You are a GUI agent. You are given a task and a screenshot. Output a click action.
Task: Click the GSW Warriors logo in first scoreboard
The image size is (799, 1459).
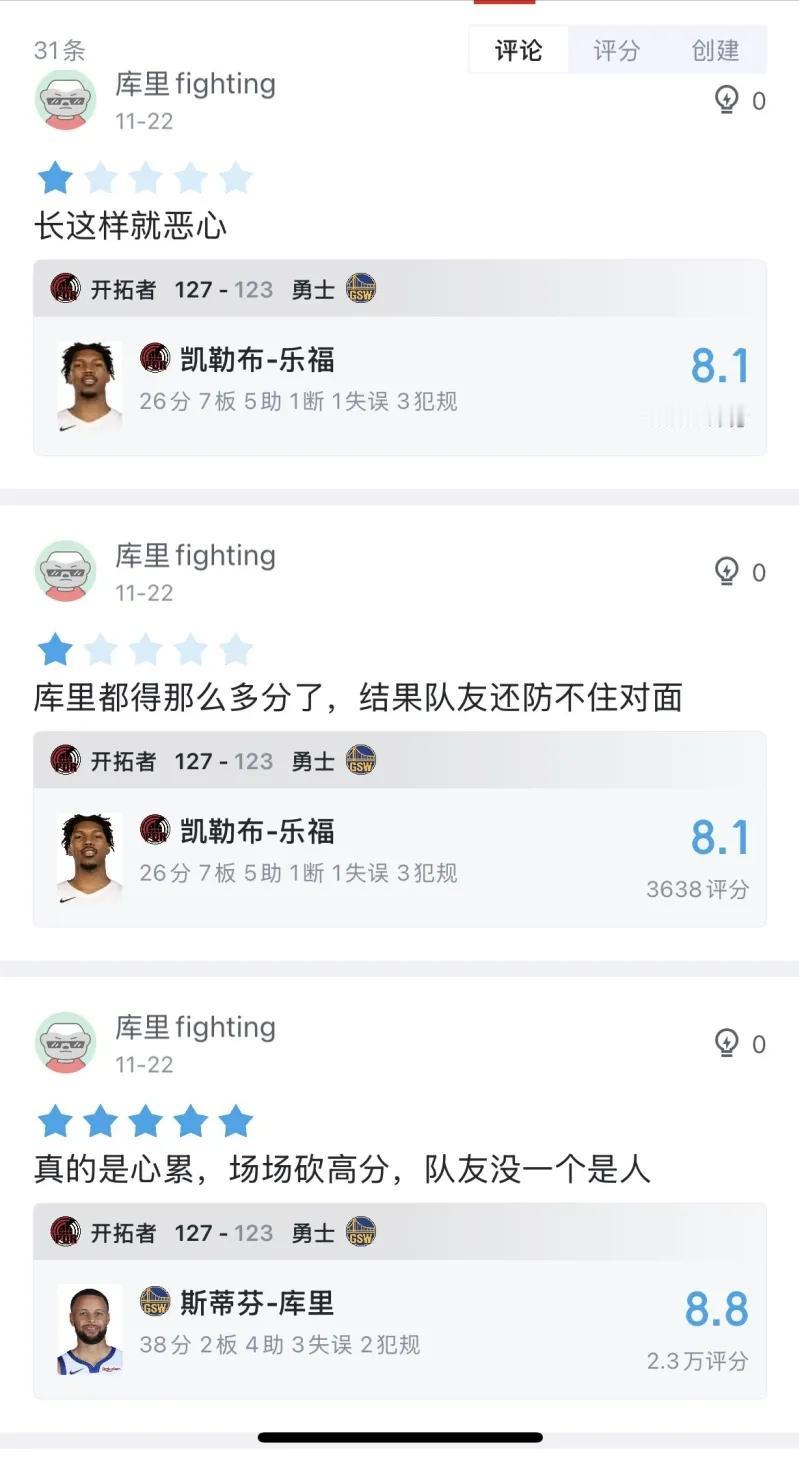click(x=359, y=289)
